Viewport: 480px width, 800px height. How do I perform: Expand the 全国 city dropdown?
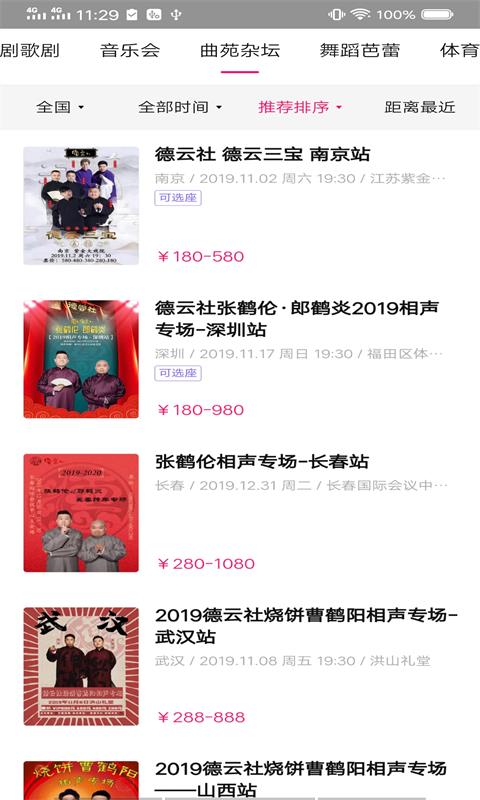60,107
